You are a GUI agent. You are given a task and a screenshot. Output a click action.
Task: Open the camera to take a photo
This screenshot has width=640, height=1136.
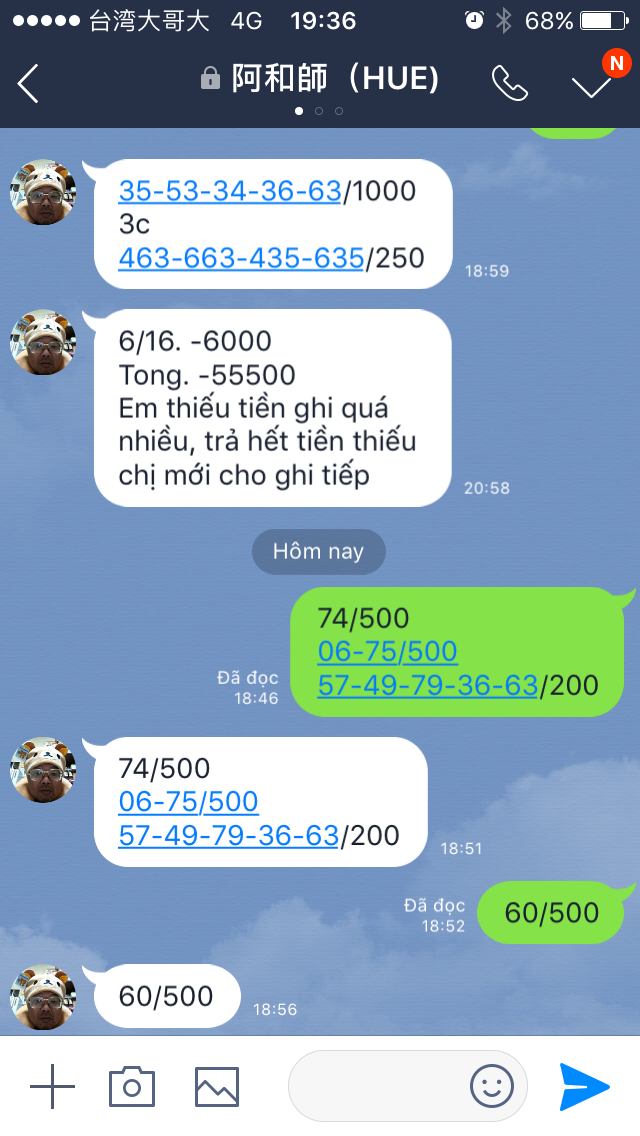tap(131, 1086)
